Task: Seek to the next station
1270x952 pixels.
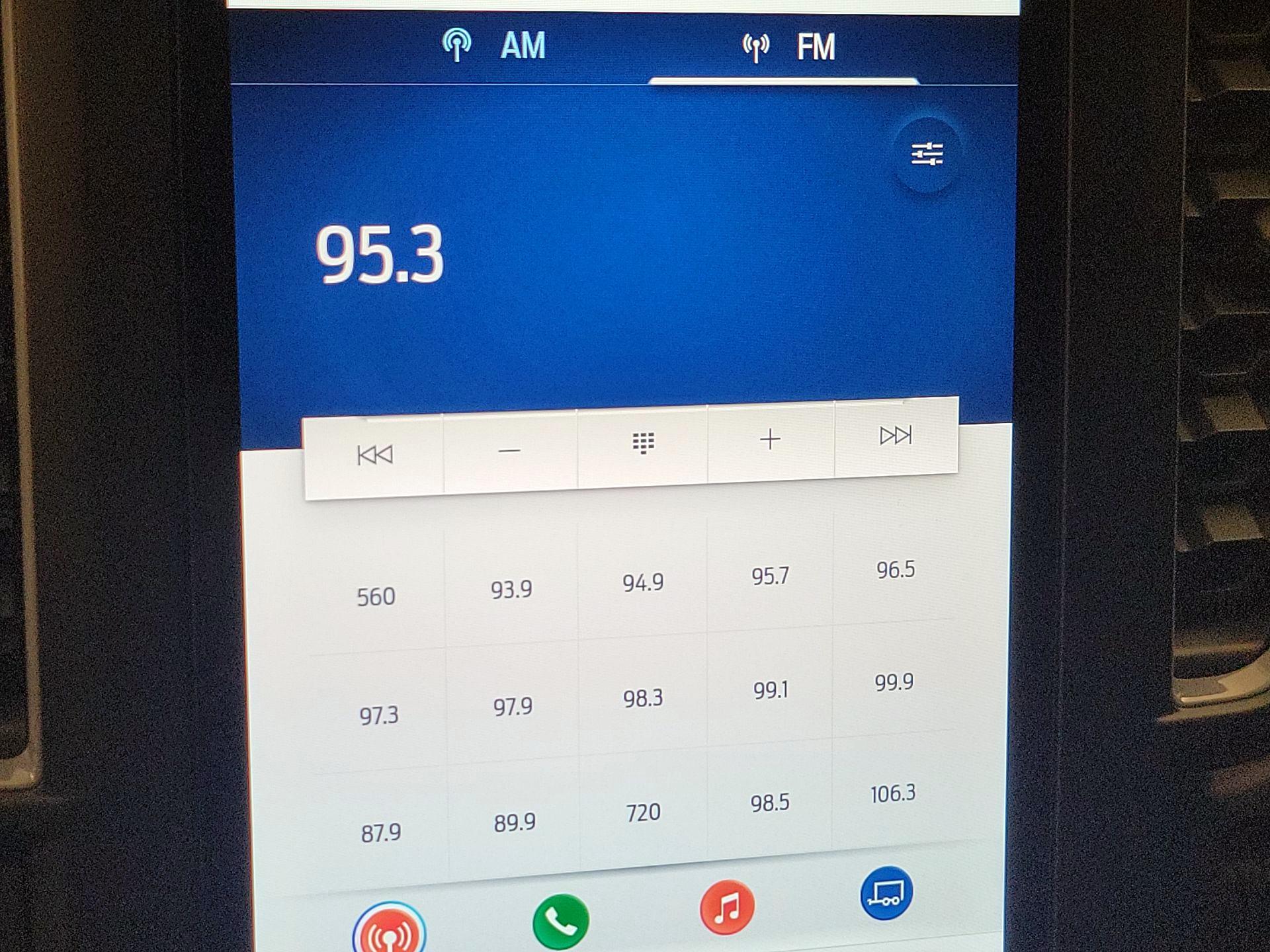Action: (x=896, y=436)
